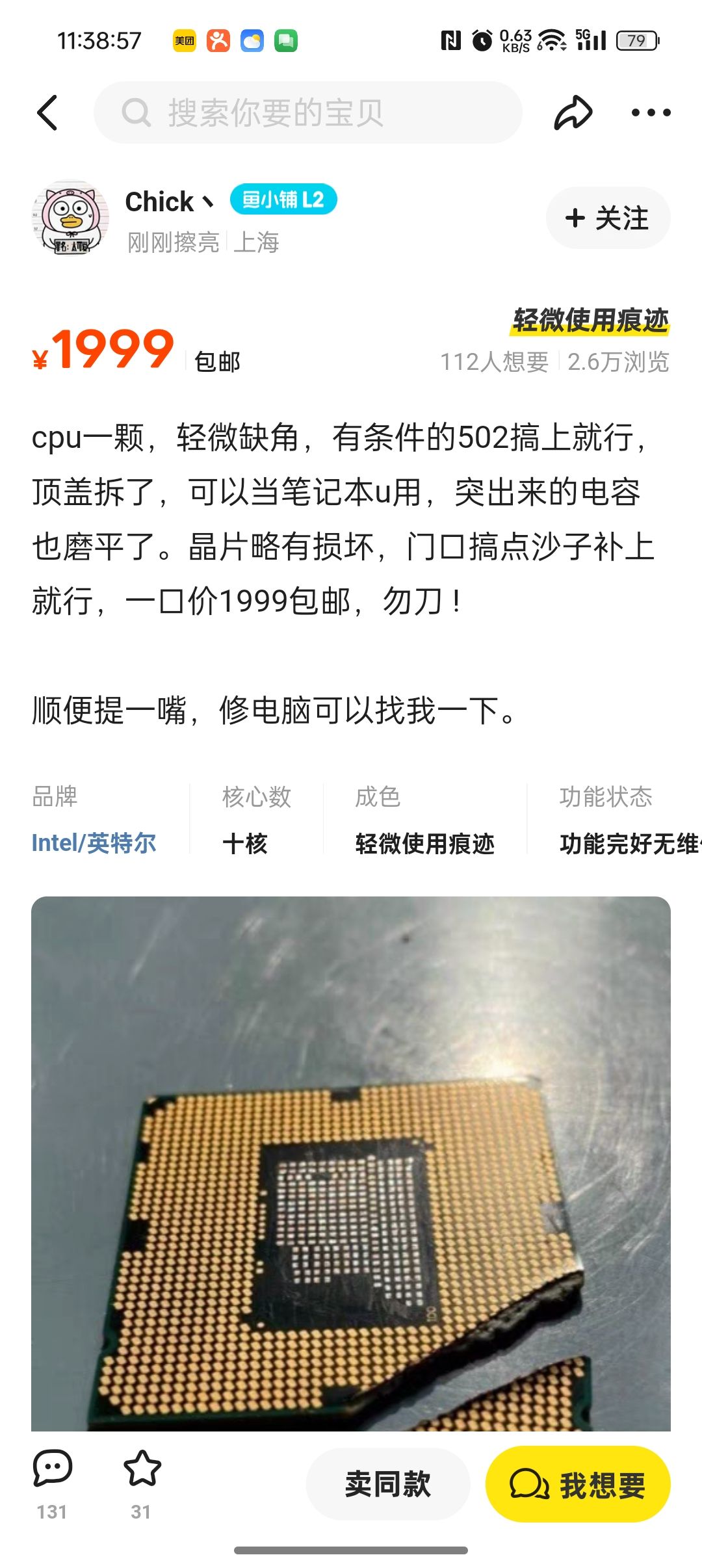Open the 鱼小铺 L2 shop badge

coord(283,200)
